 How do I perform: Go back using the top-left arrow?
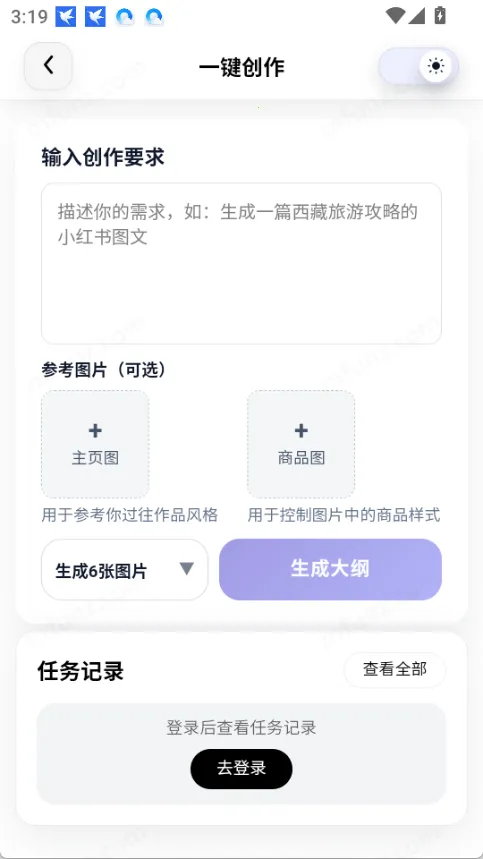tap(48, 66)
